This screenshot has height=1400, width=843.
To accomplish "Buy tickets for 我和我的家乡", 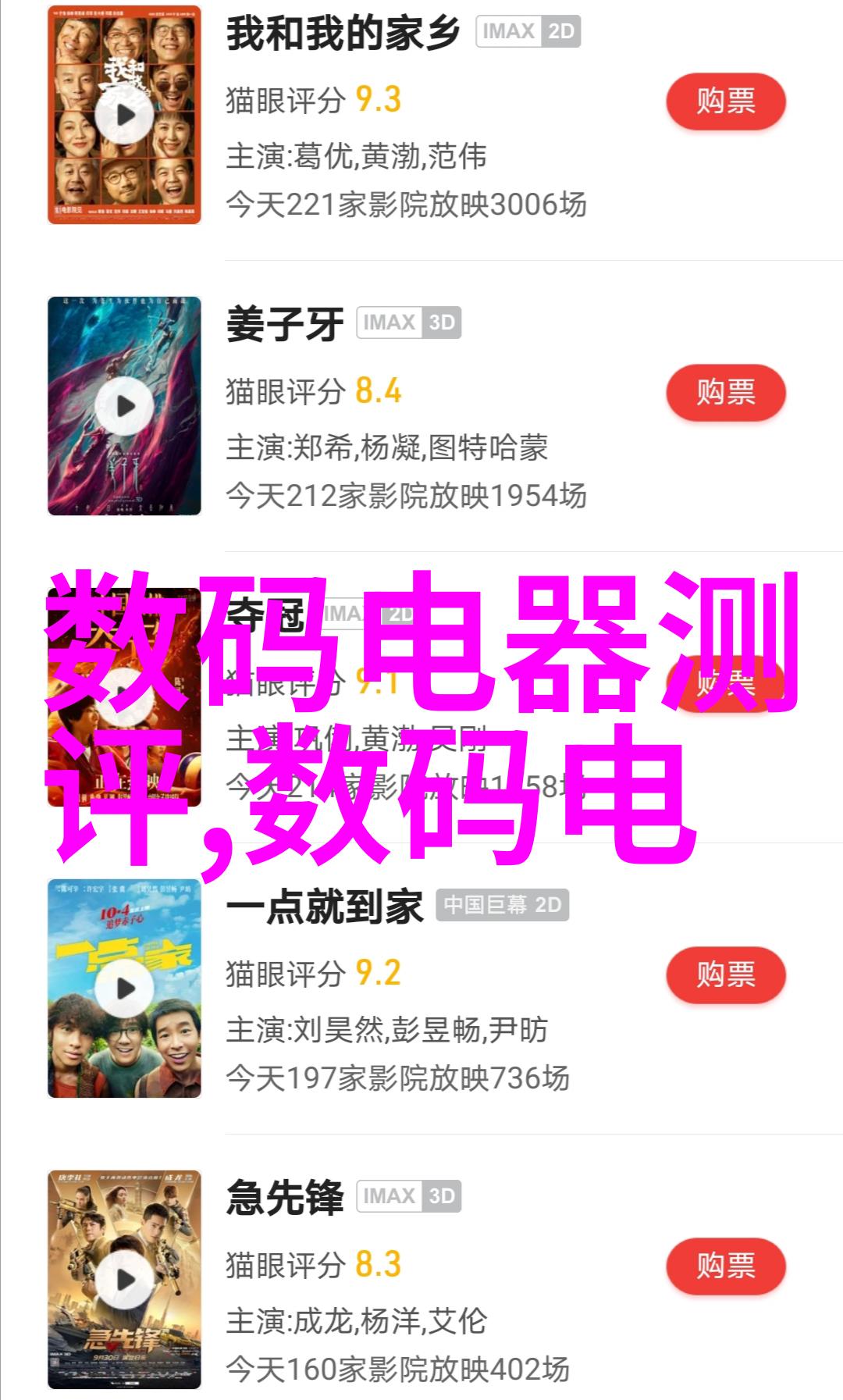I will point(725,102).
